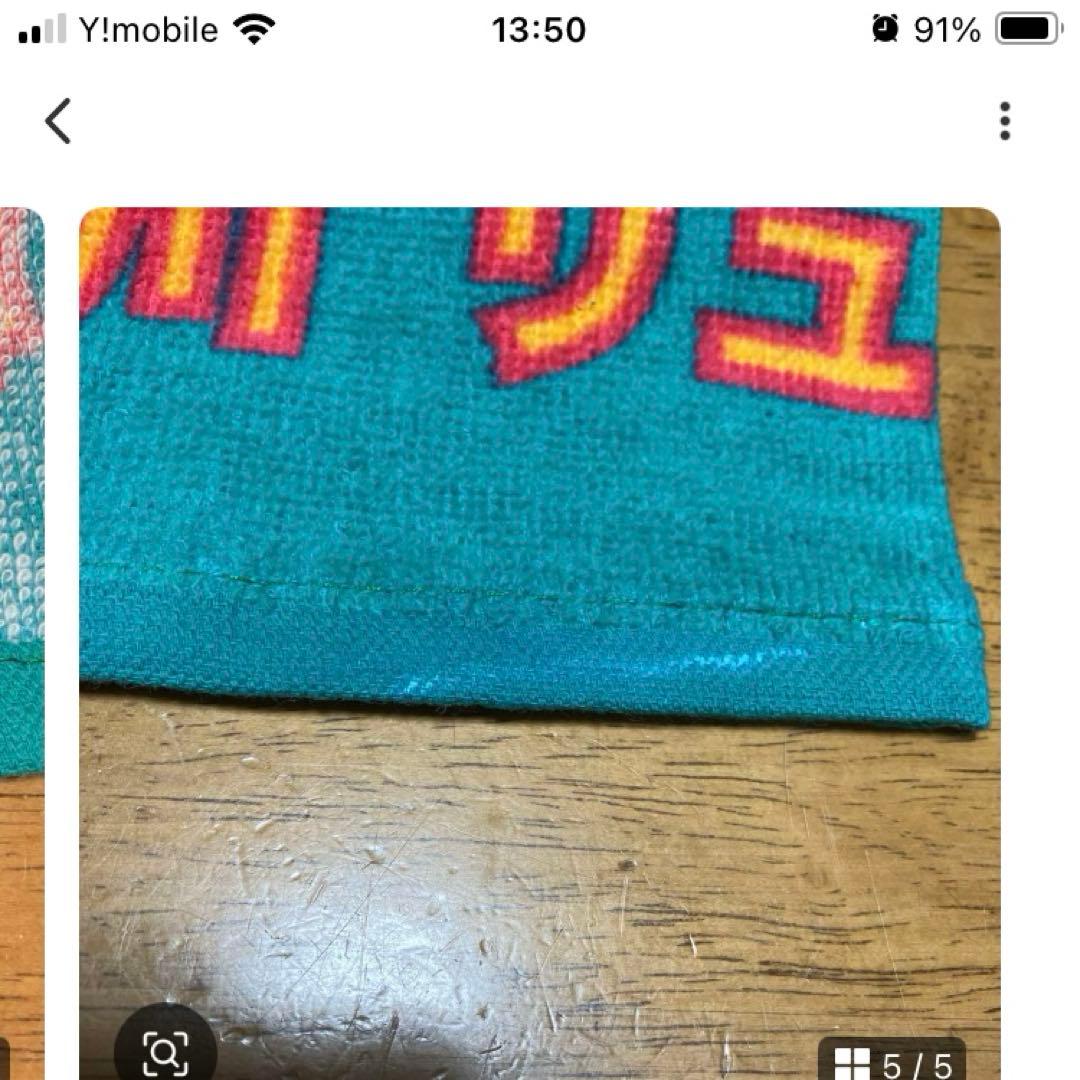Open image search lens icon

165,1050
